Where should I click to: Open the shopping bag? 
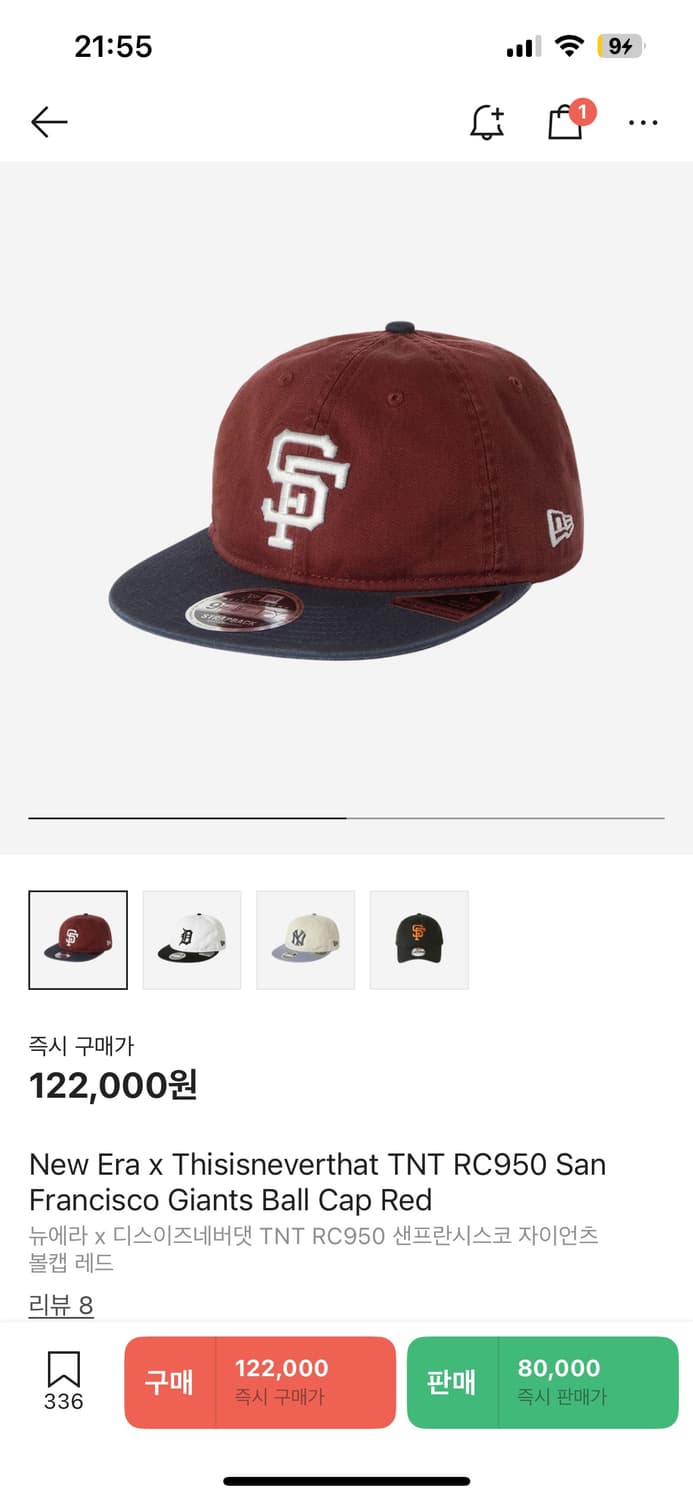pos(566,122)
